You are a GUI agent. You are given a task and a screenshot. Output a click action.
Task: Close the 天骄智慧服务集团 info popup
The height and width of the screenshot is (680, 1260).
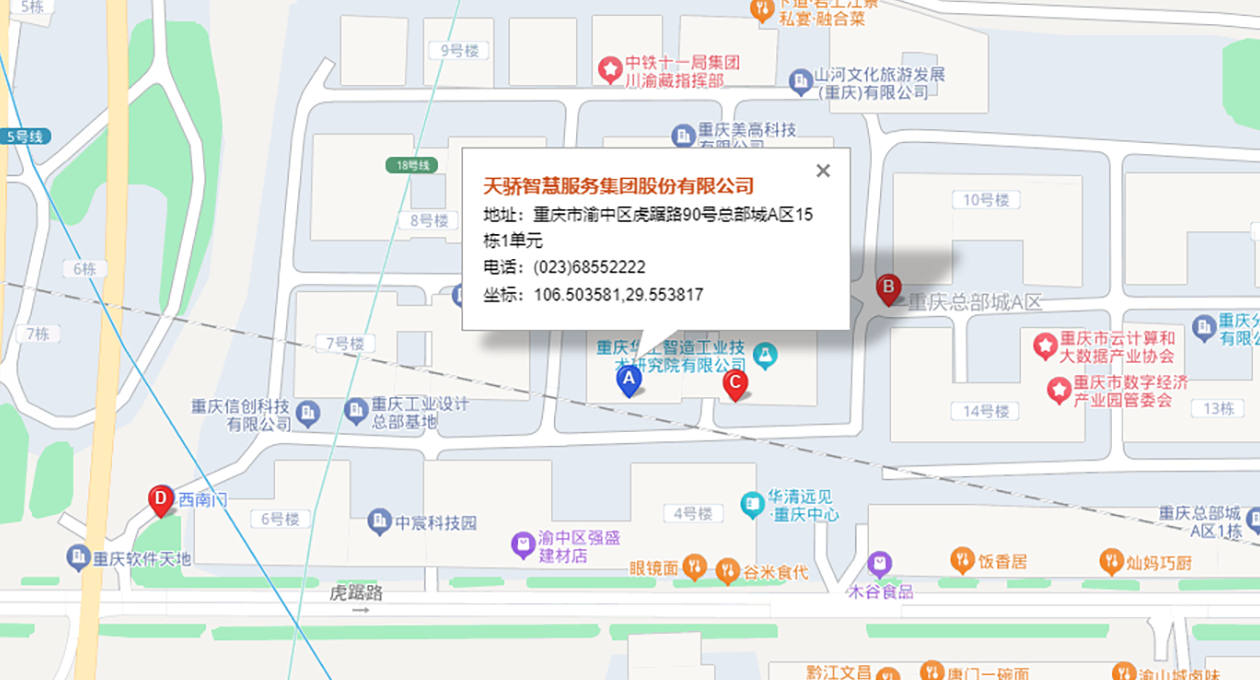(x=823, y=171)
